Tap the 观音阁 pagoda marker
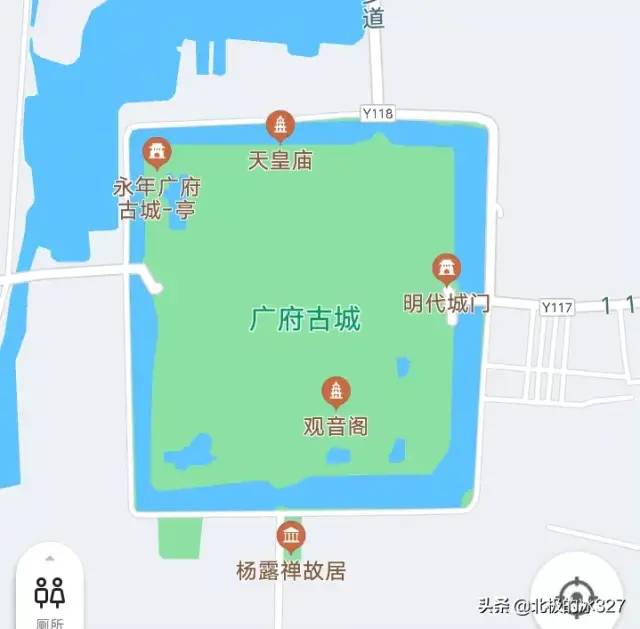Image resolution: width=640 pixels, height=629 pixels. tap(336, 391)
